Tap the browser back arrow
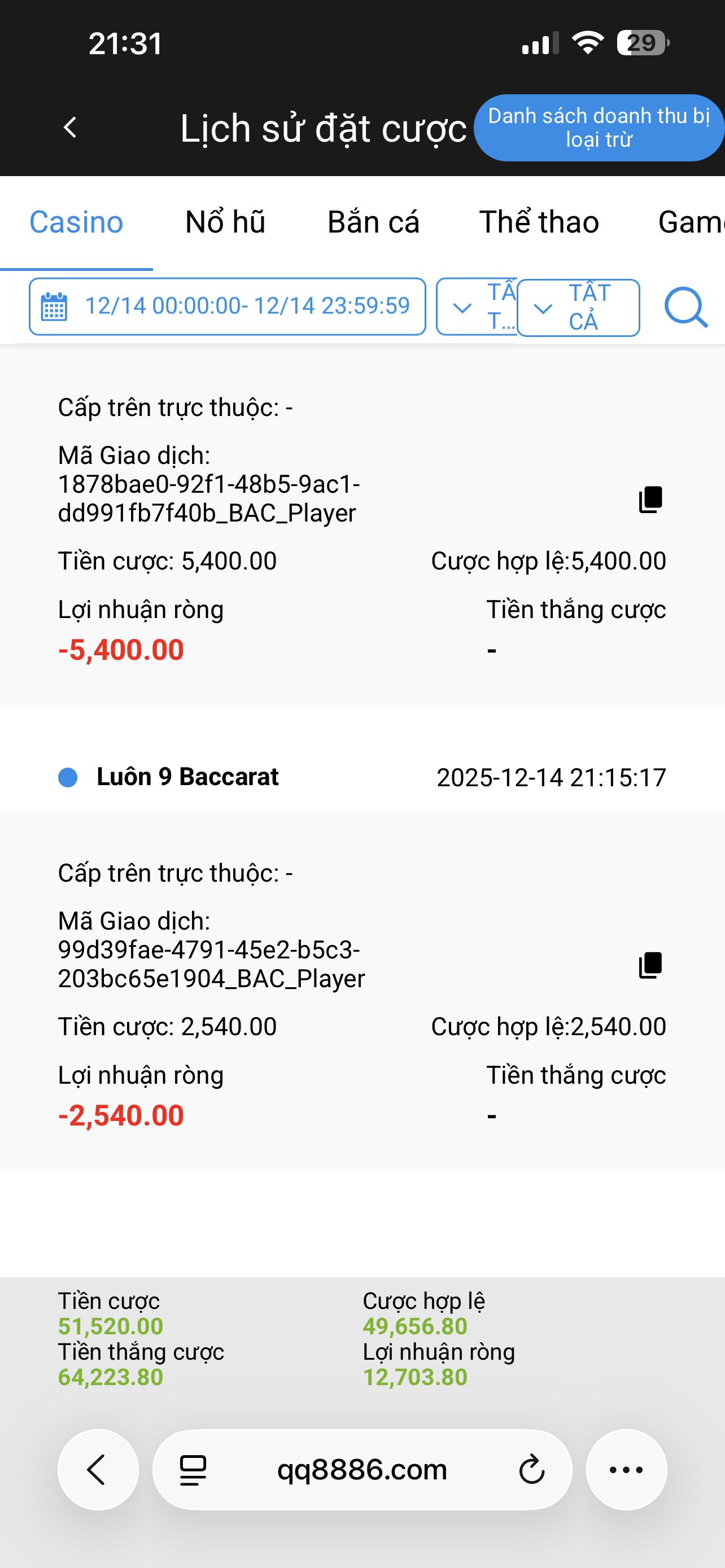The image size is (725, 1568). [x=97, y=1470]
